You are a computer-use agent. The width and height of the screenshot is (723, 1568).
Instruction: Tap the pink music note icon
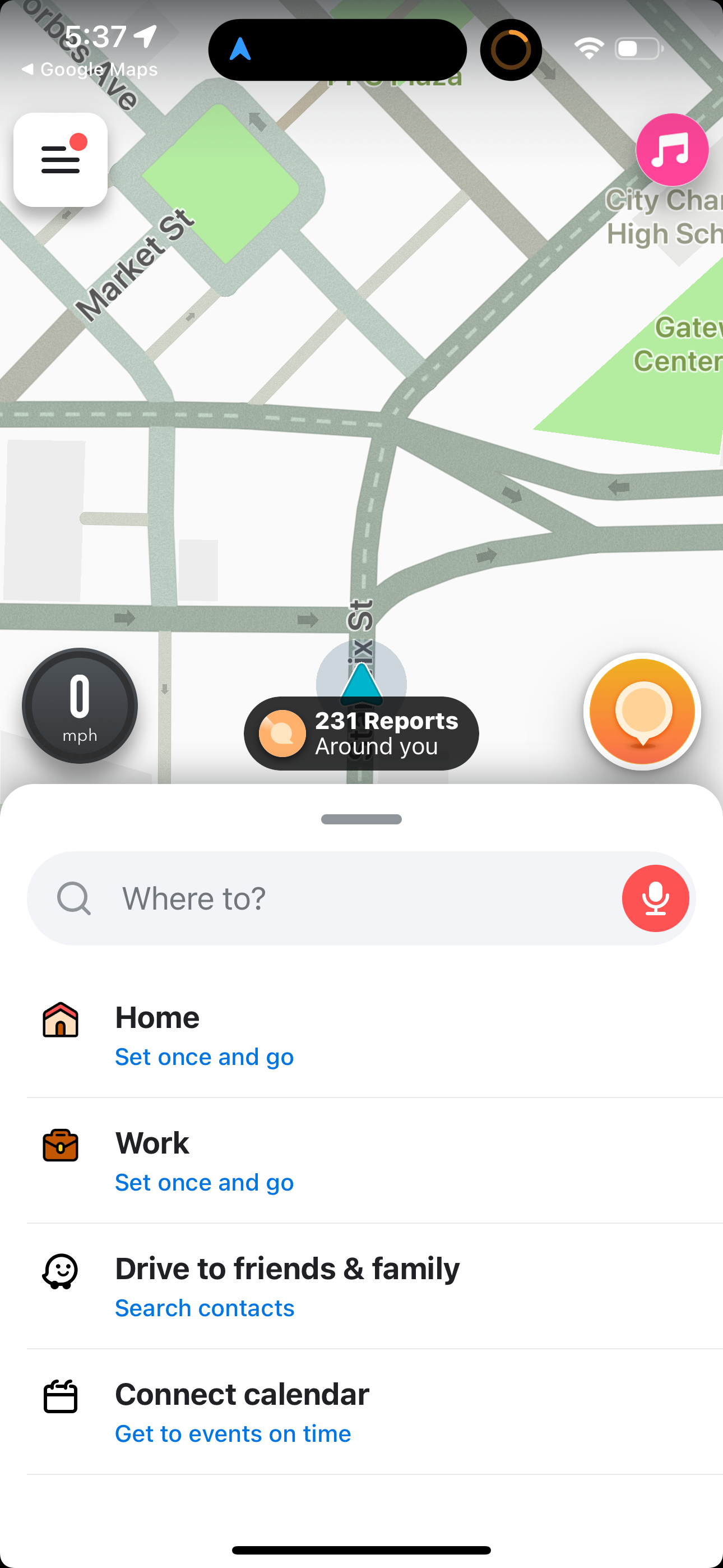coord(671,150)
